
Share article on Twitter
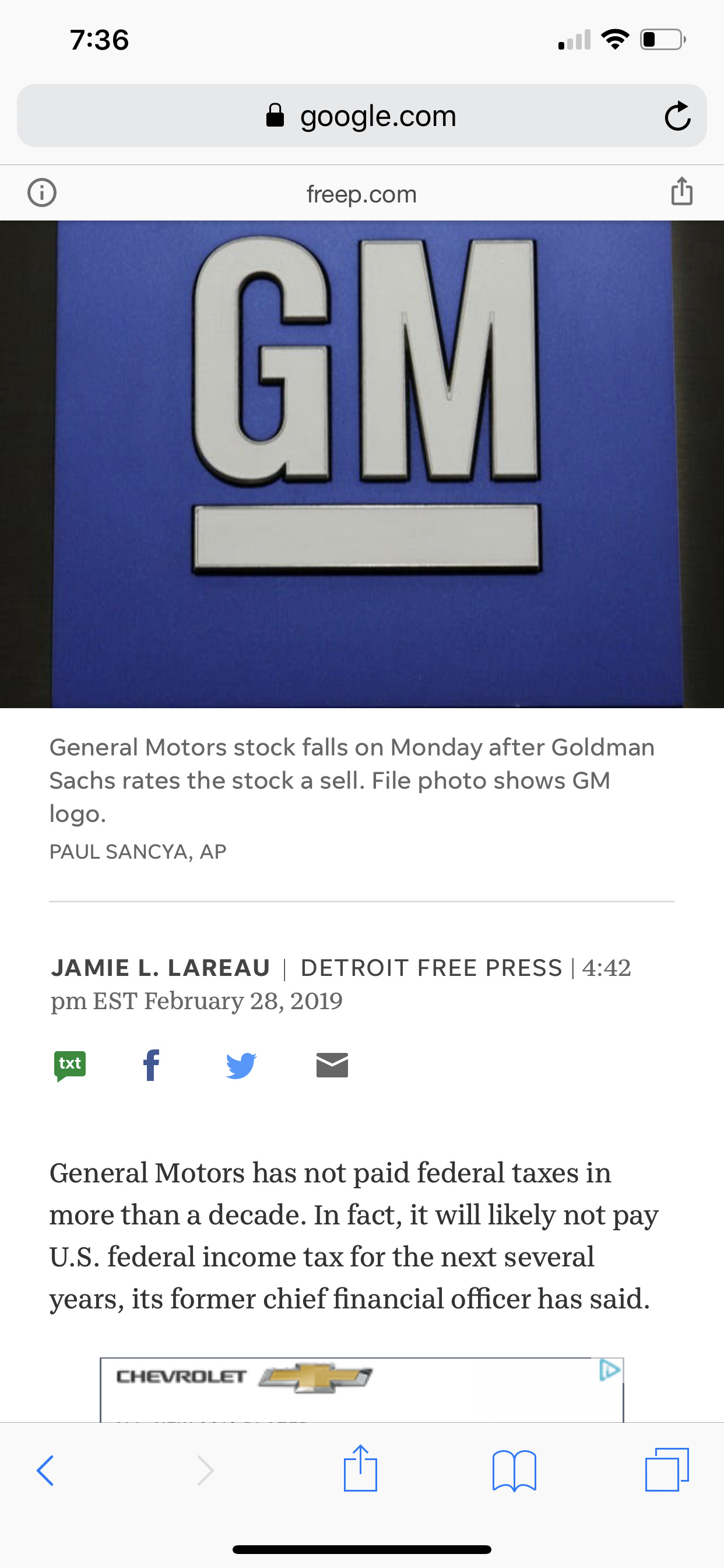click(241, 1065)
